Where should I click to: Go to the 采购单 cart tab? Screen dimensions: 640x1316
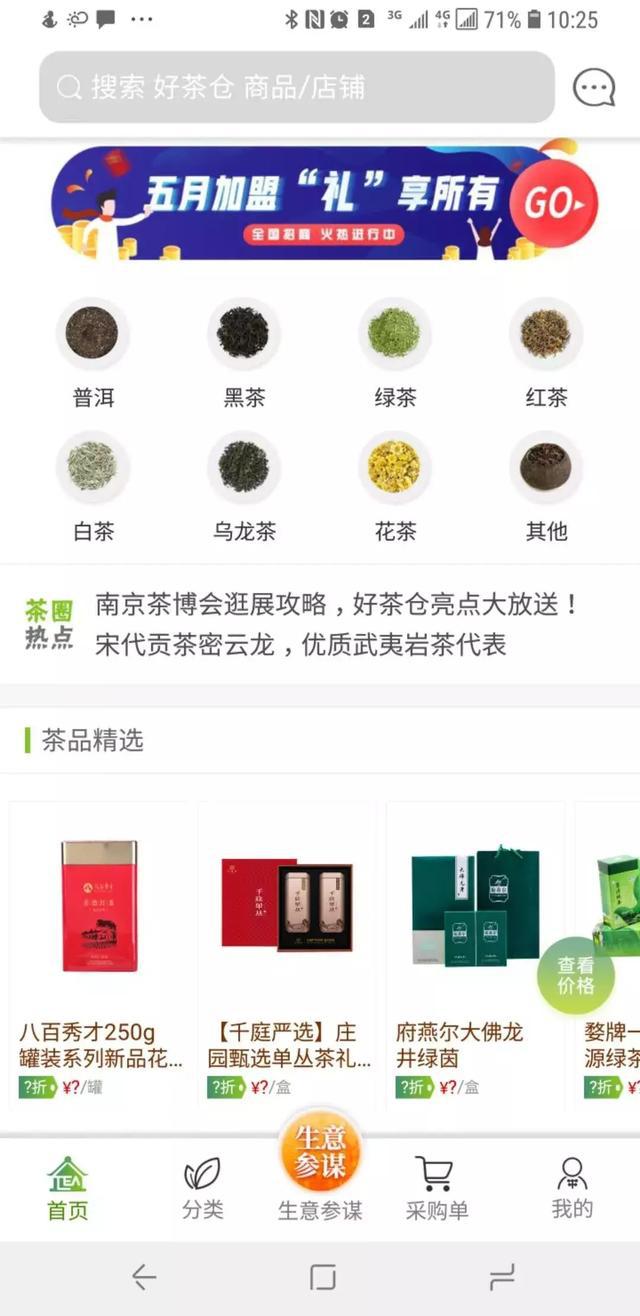coord(436,1188)
